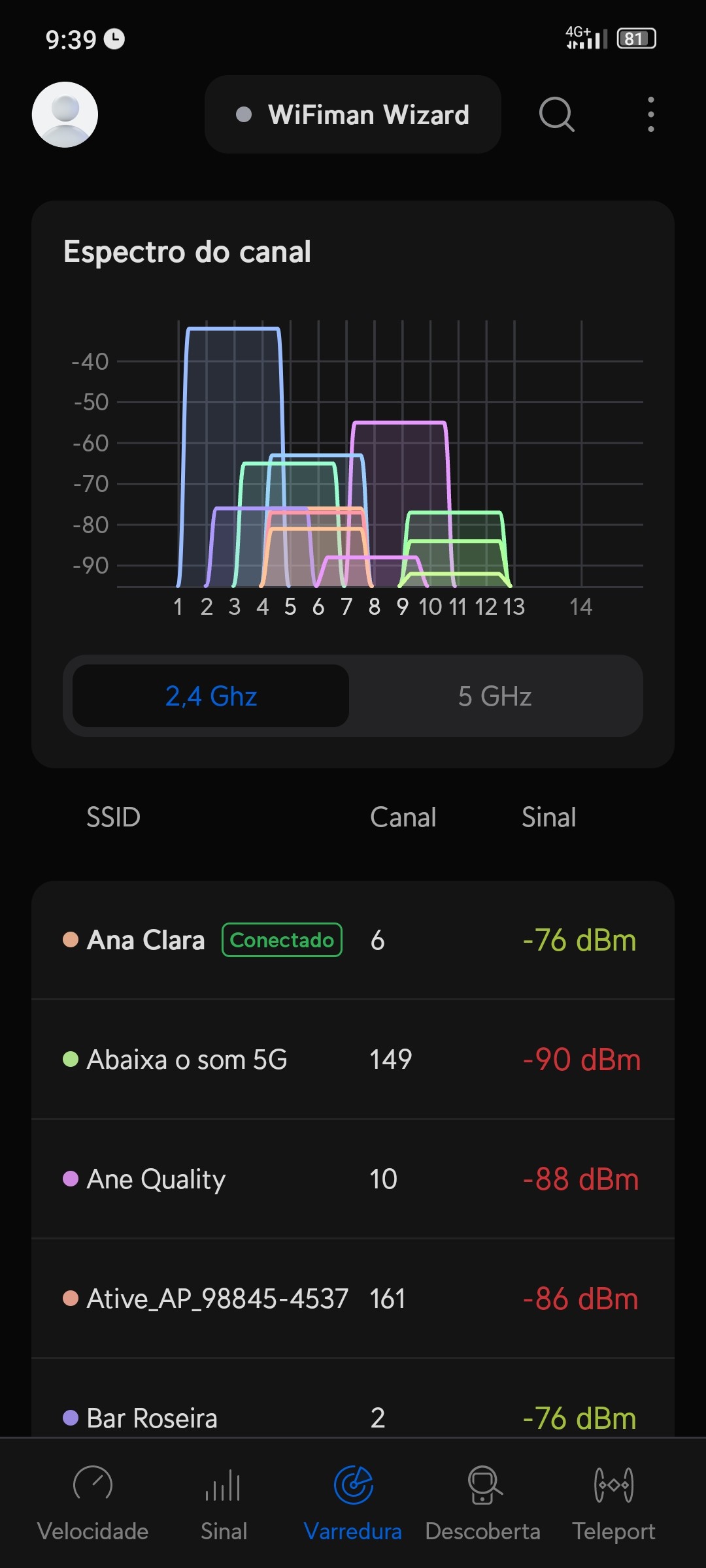Open the three-dot overflow menu
This screenshot has height=1568, width=706.
(650, 114)
